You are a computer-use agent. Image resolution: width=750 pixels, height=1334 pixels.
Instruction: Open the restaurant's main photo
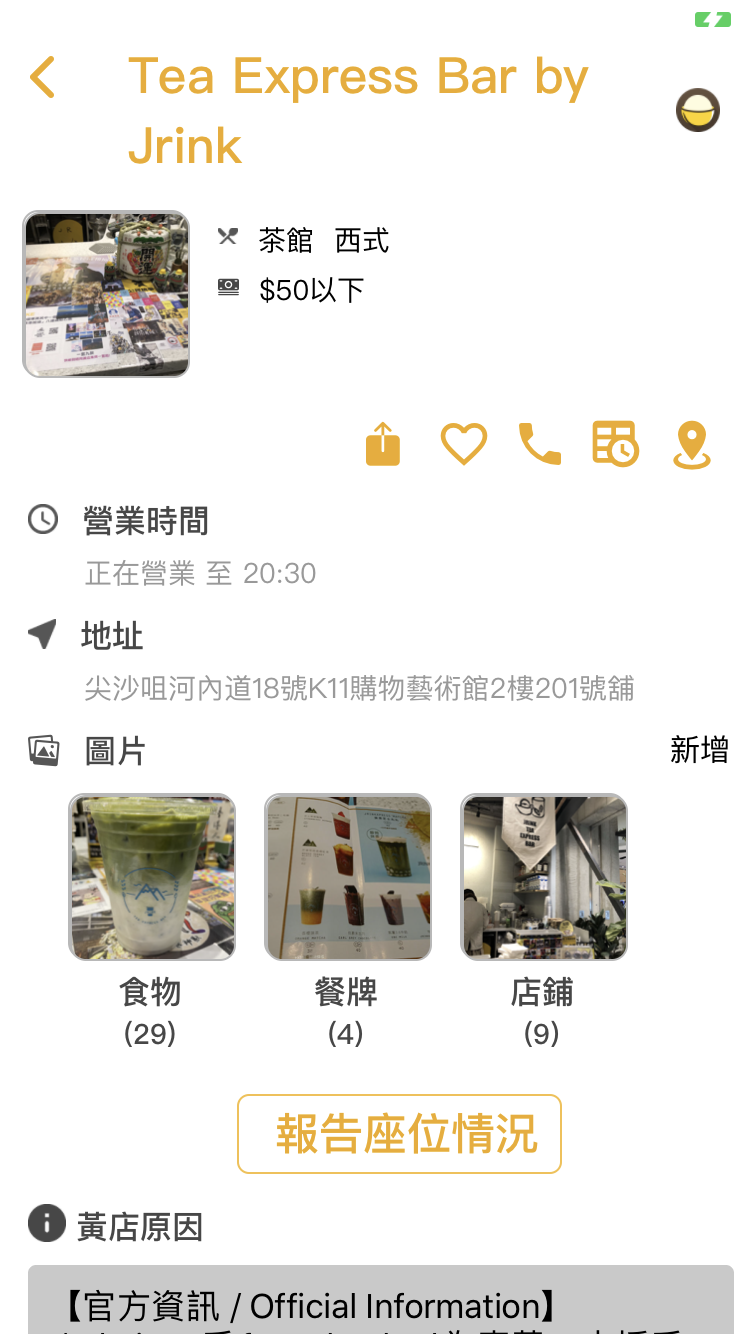click(x=106, y=294)
